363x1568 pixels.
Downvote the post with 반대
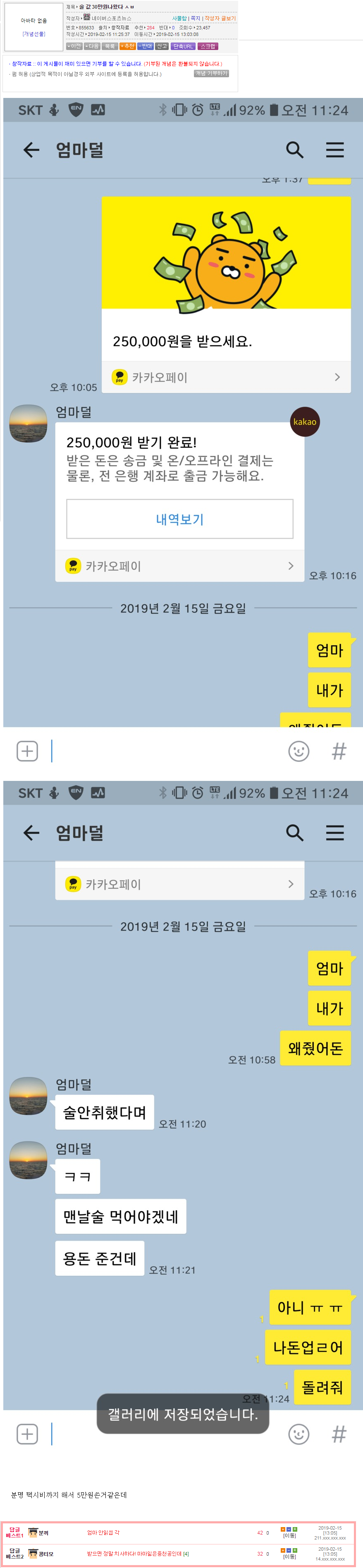[x=145, y=46]
